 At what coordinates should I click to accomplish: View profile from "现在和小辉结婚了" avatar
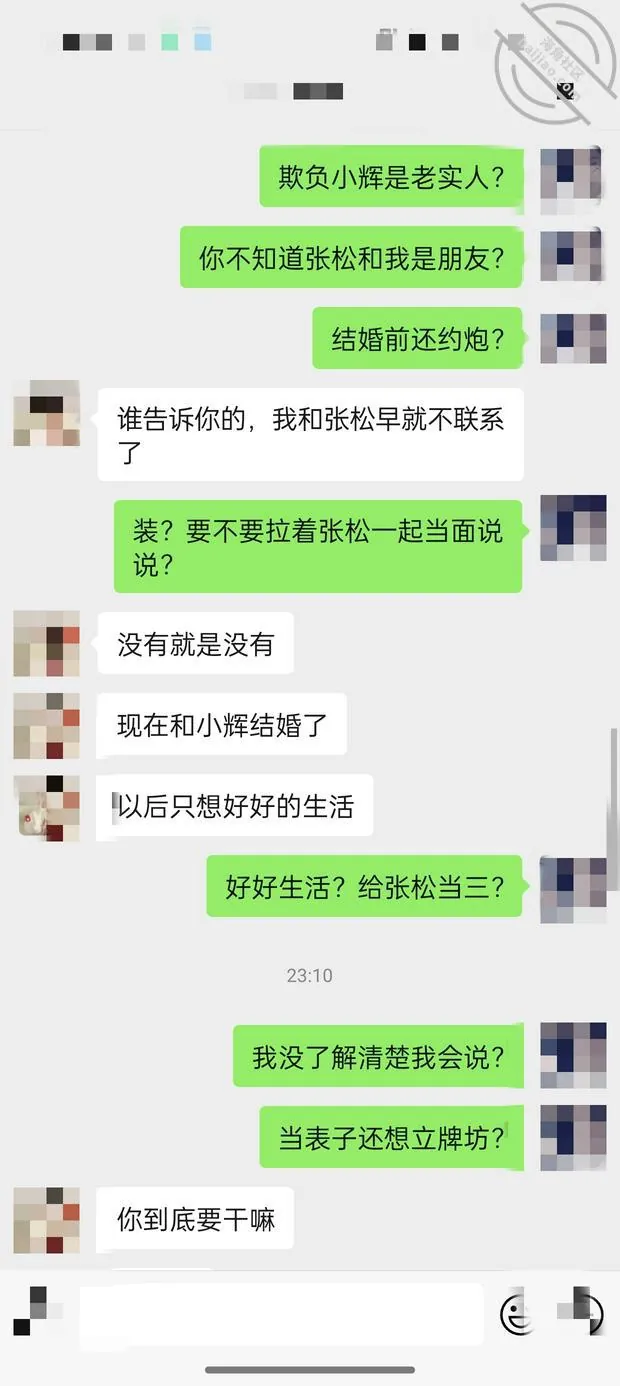[46, 726]
